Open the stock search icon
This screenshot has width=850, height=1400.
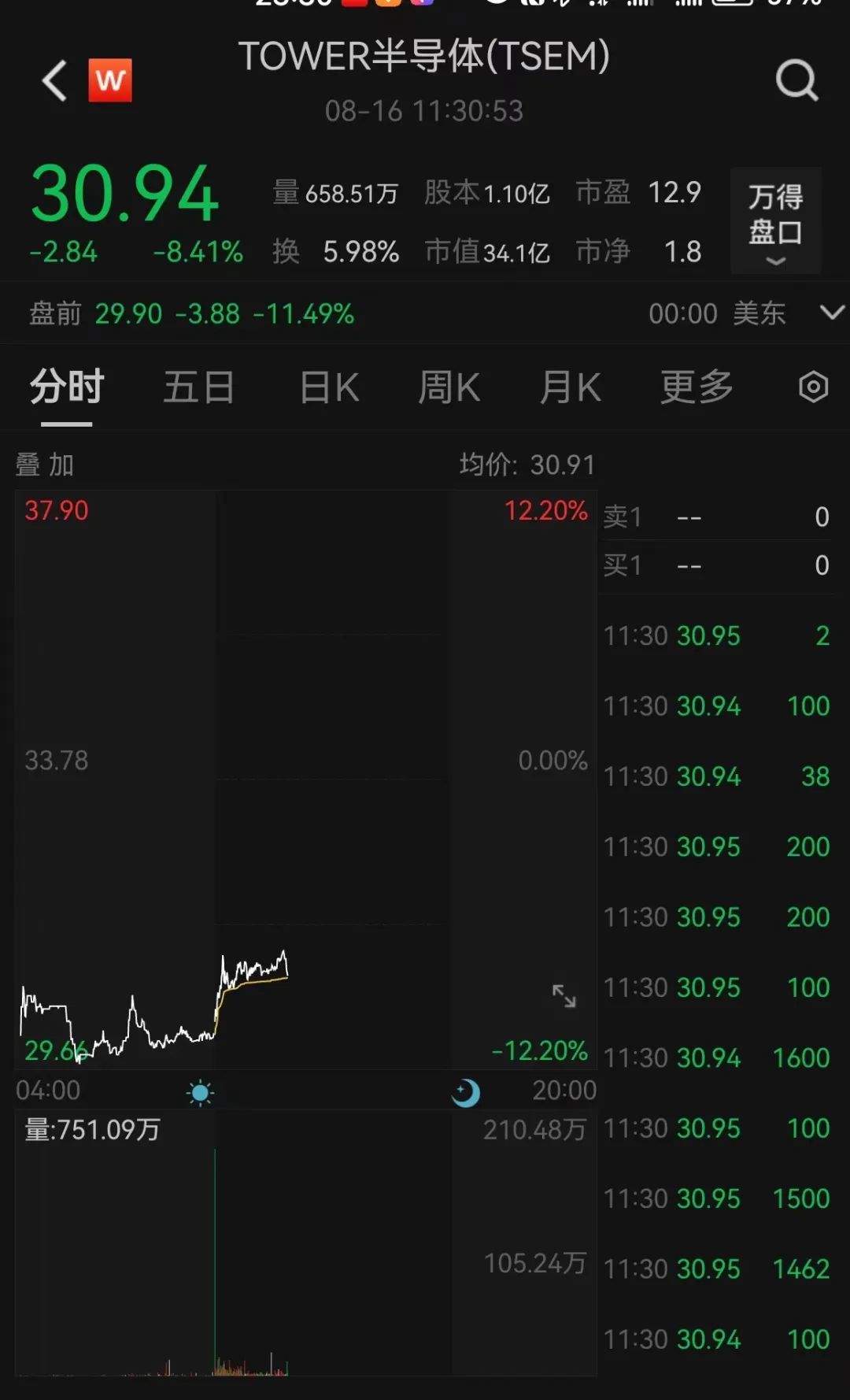click(x=796, y=81)
